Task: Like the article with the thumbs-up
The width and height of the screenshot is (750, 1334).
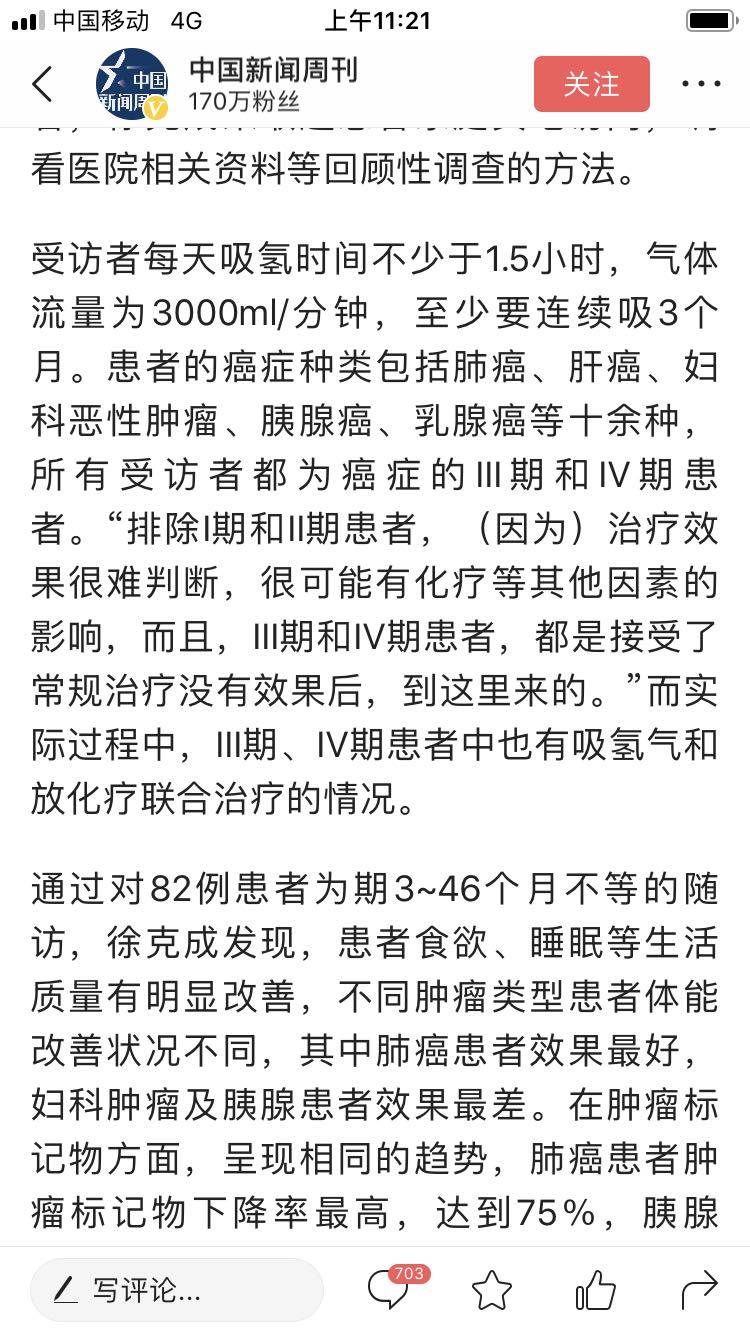Action: point(596,1290)
